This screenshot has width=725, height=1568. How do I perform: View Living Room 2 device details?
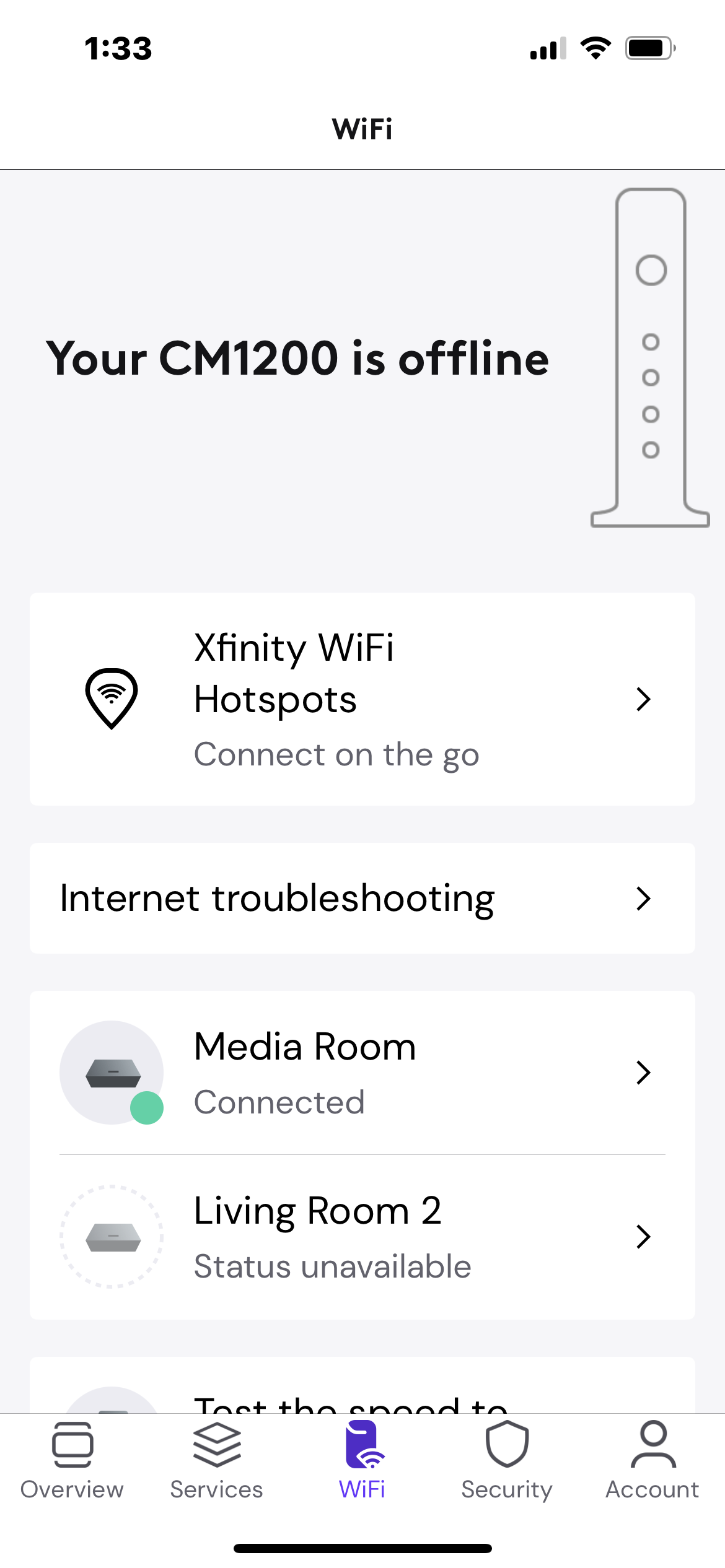[362, 1237]
